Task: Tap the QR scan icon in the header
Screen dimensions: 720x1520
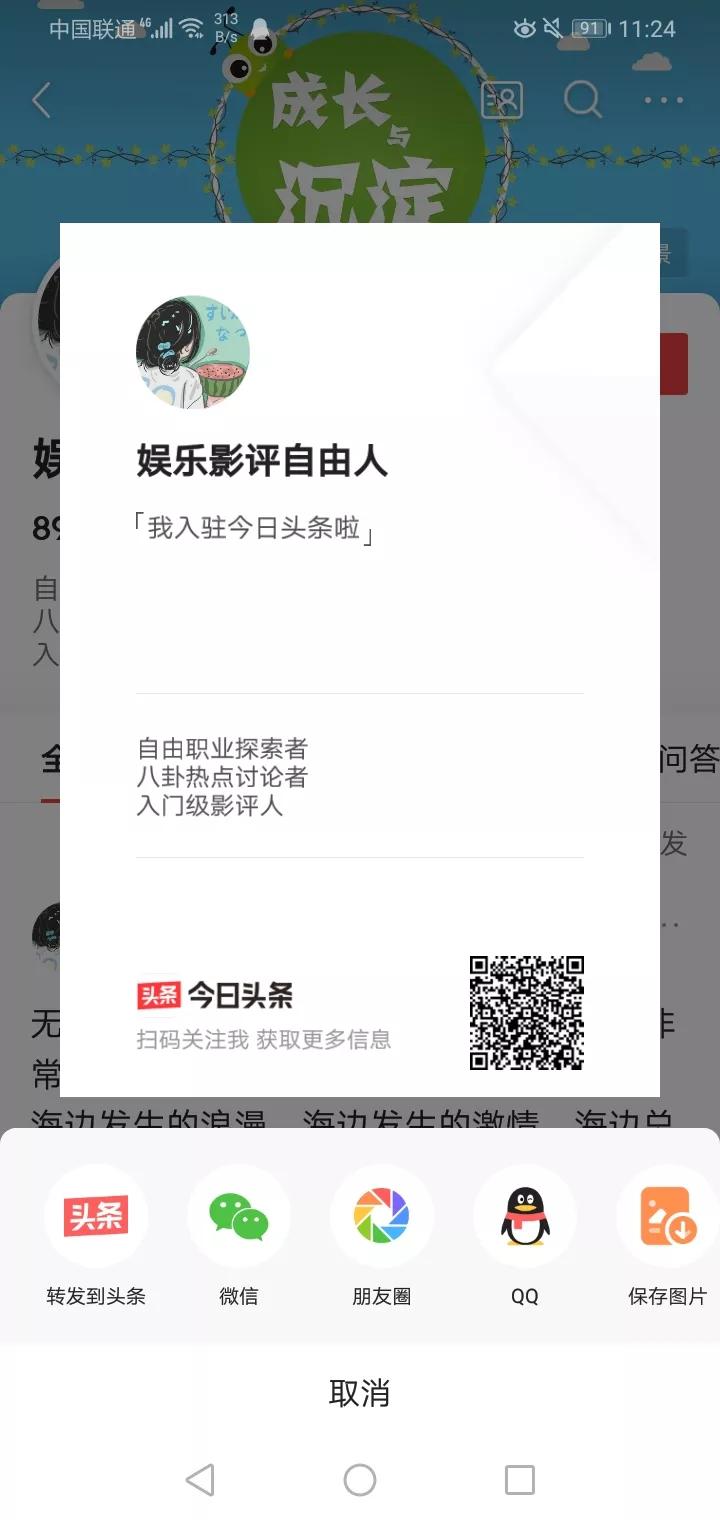Action: [x=503, y=100]
